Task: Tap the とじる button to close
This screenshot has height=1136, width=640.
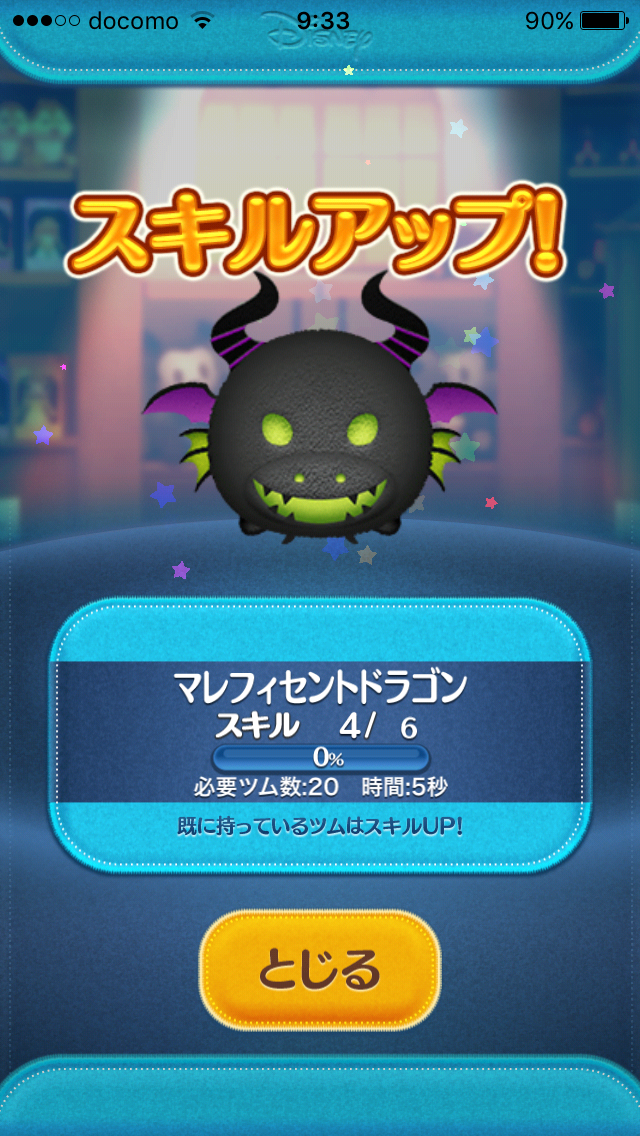Action: (320, 970)
